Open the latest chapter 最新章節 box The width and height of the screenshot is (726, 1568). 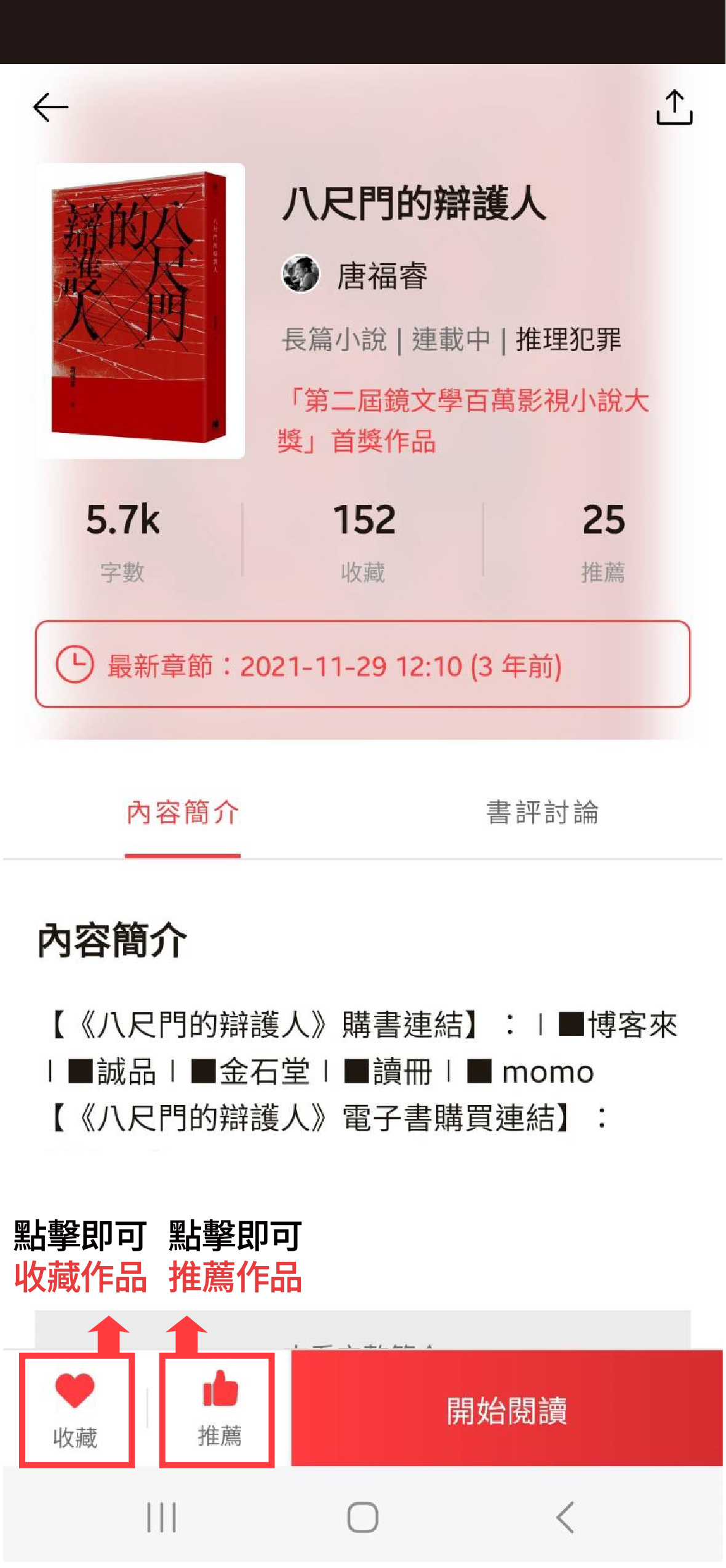point(362,664)
